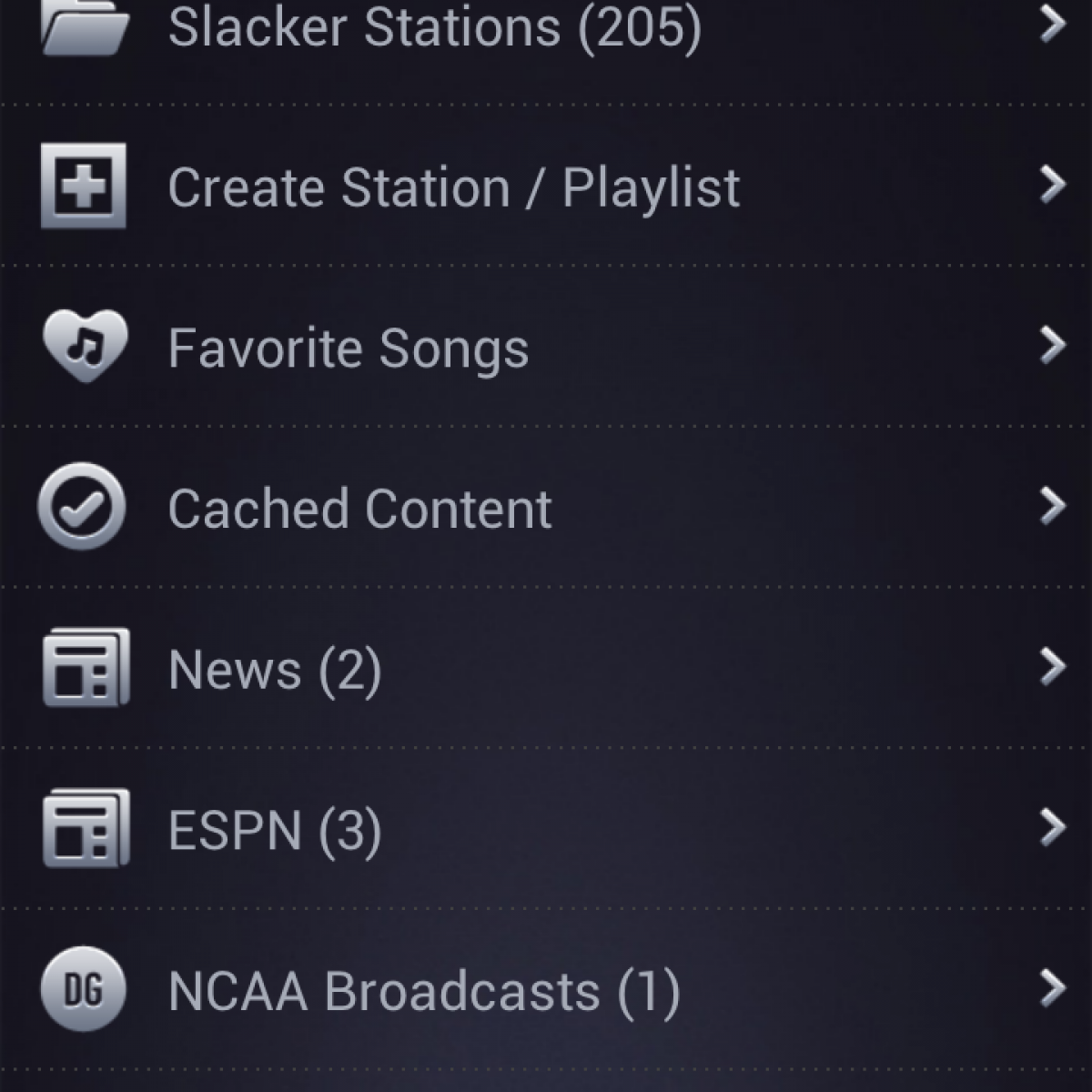Select Create Station / Playlist
Screen dimensions: 1092x1092
coord(453,188)
